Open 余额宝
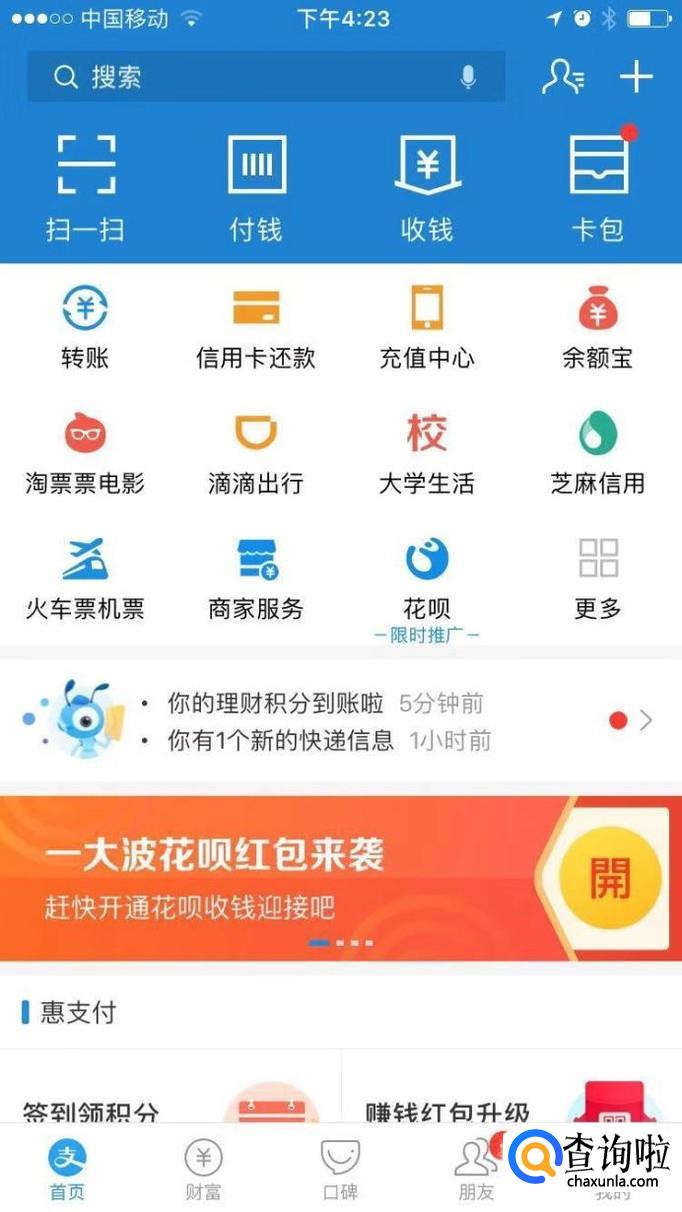This screenshot has height=1212, width=682. coord(598,326)
